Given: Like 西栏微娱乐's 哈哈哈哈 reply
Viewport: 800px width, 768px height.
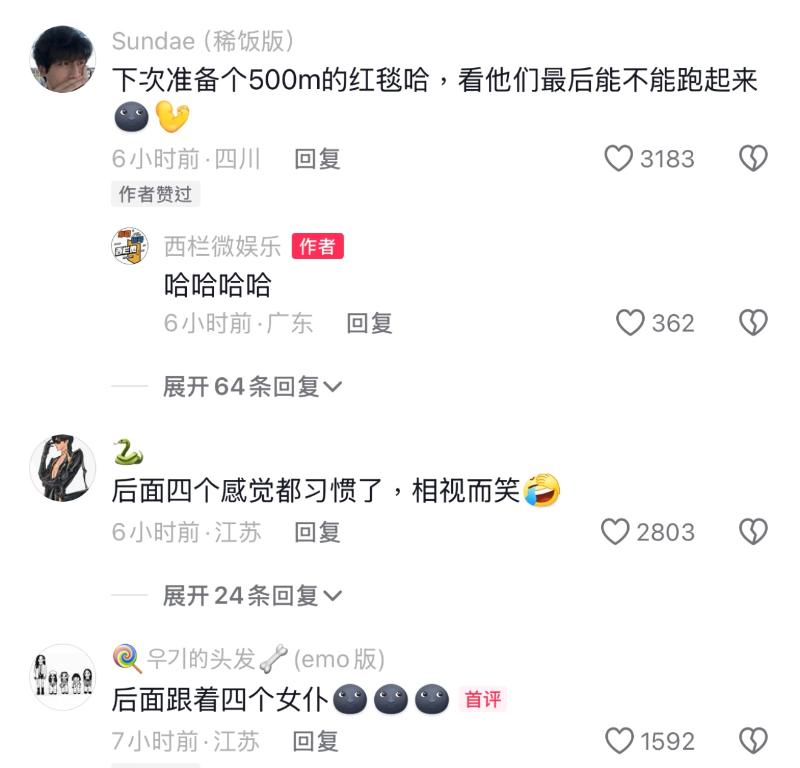Looking at the screenshot, I should click(630, 322).
